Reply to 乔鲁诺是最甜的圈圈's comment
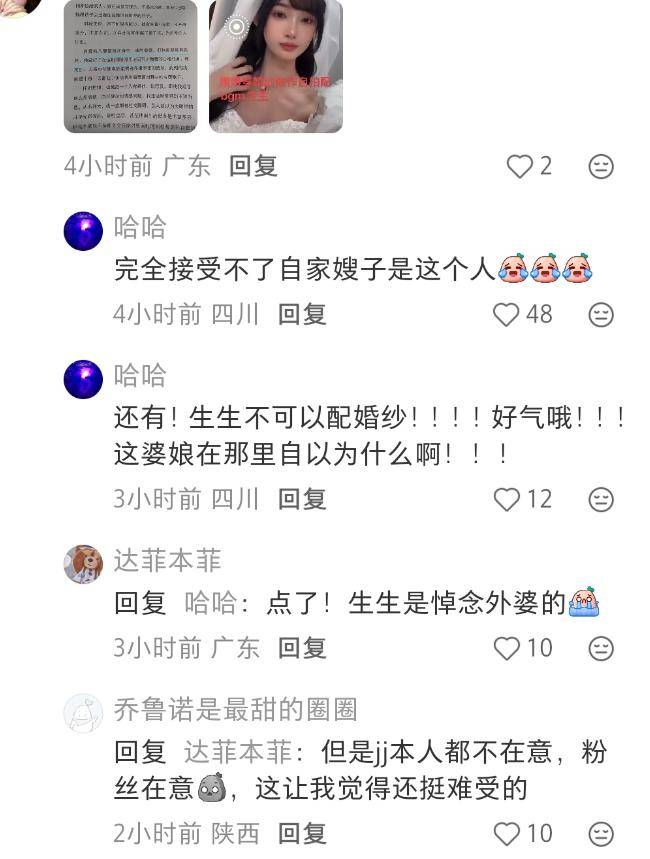This screenshot has width=650, height=859. 302,833
